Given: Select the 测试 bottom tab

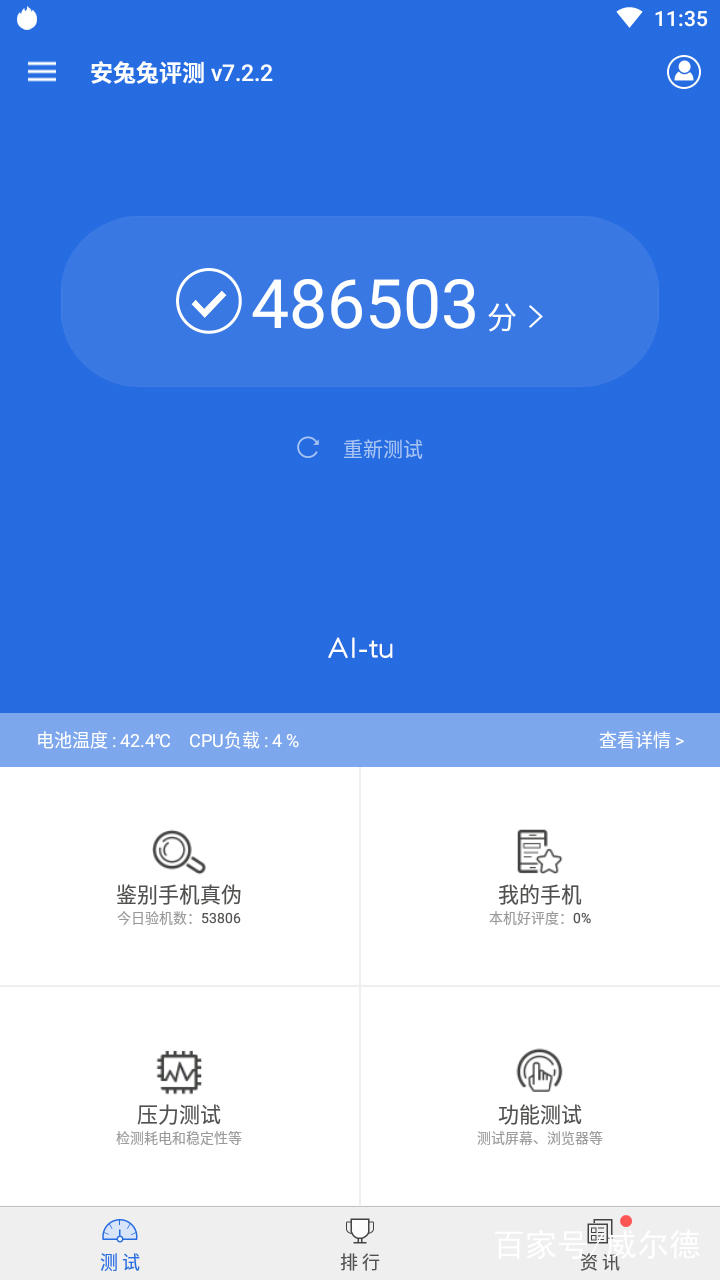Looking at the screenshot, I should pyautogui.click(x=120, y=1244).
